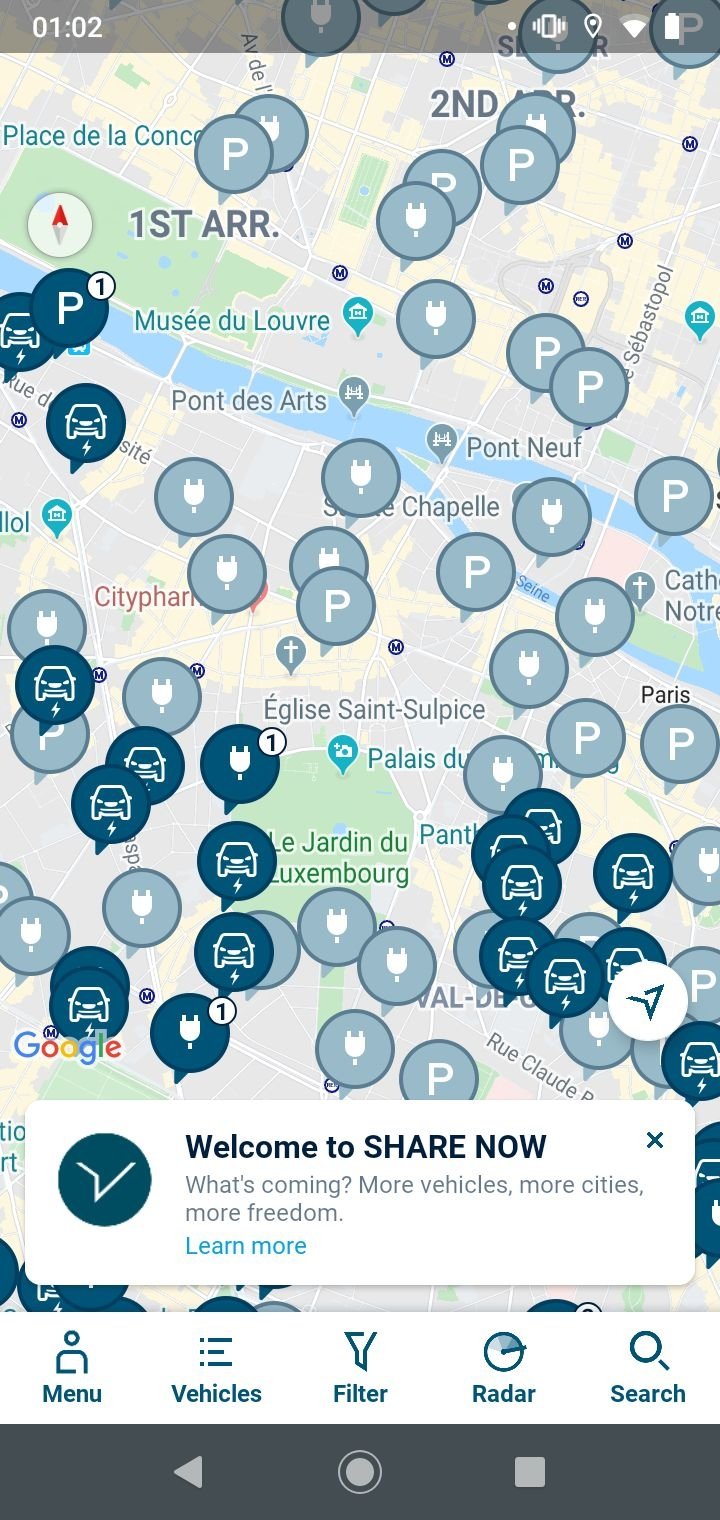
Task: Go back with the system back button
Action: tap(188, 1472)
